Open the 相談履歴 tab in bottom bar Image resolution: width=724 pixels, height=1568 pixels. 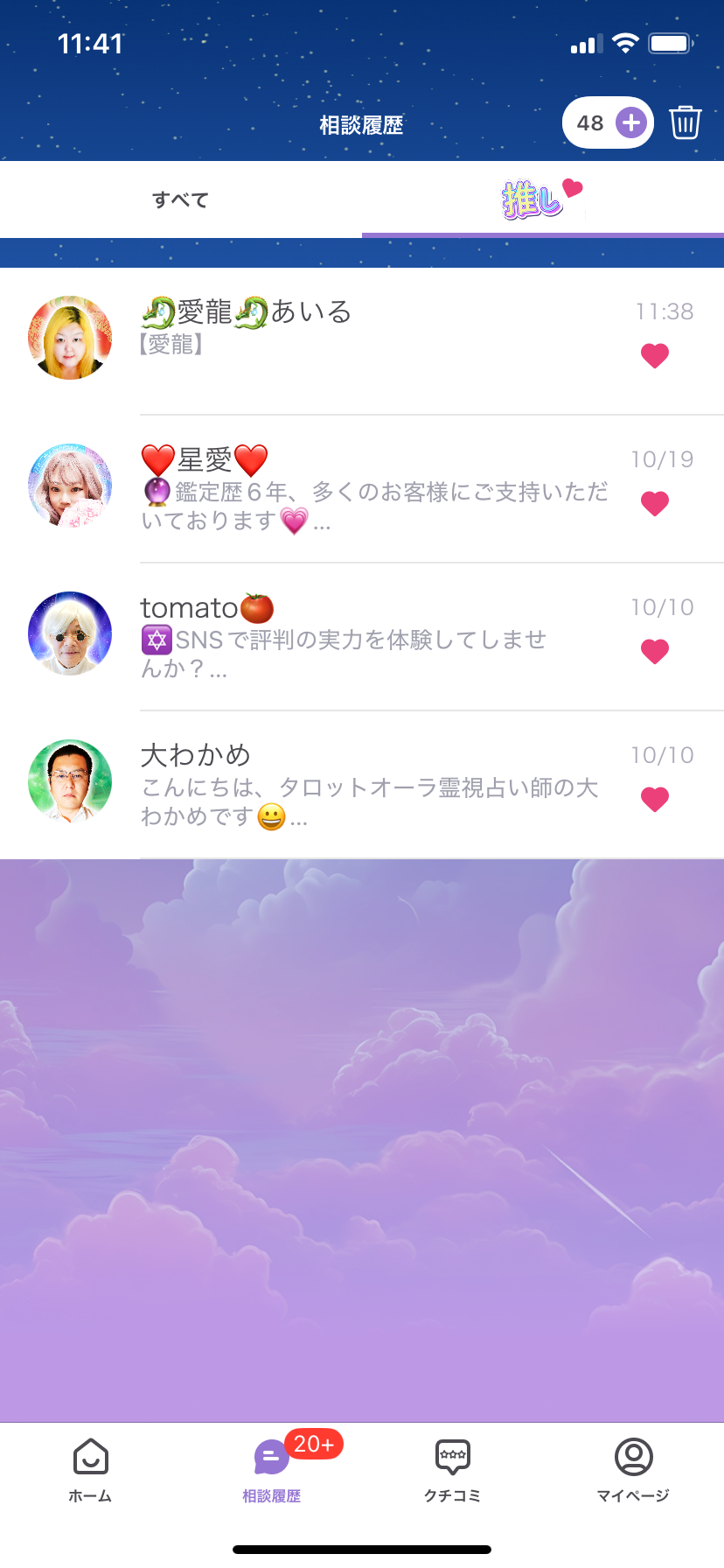point(272,1470)
